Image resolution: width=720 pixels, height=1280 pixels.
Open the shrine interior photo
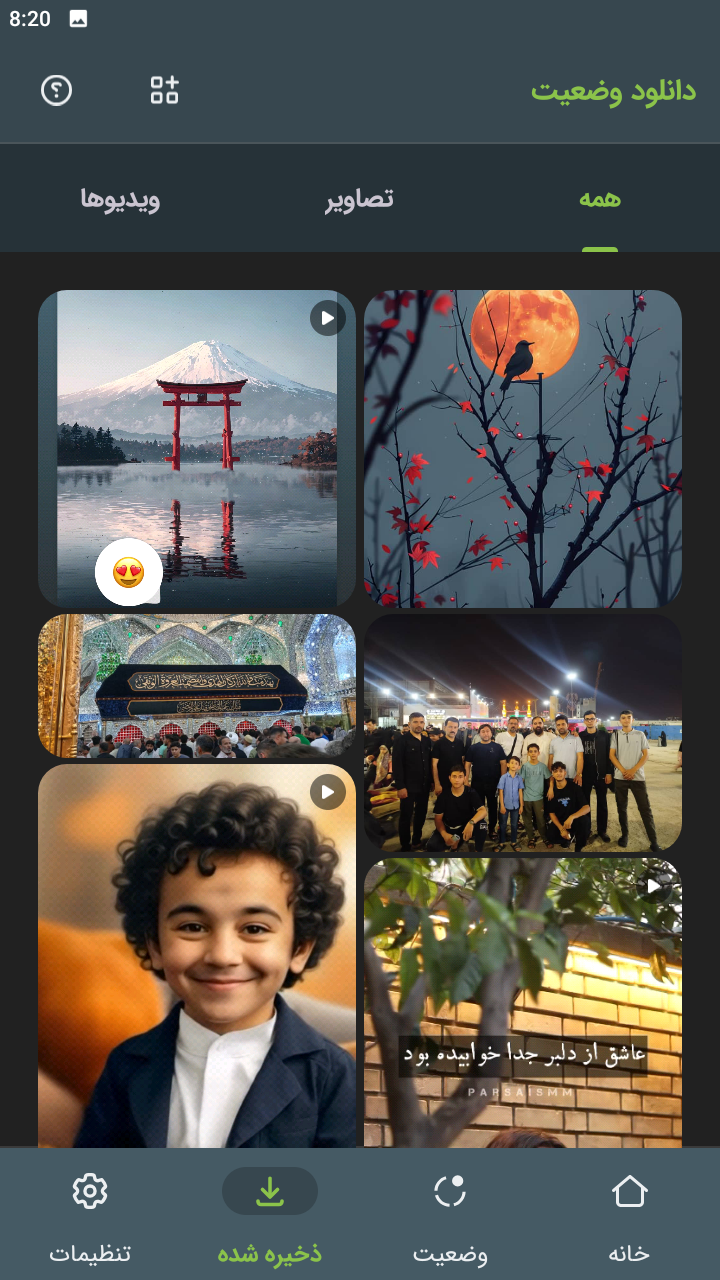click(197, 686)
